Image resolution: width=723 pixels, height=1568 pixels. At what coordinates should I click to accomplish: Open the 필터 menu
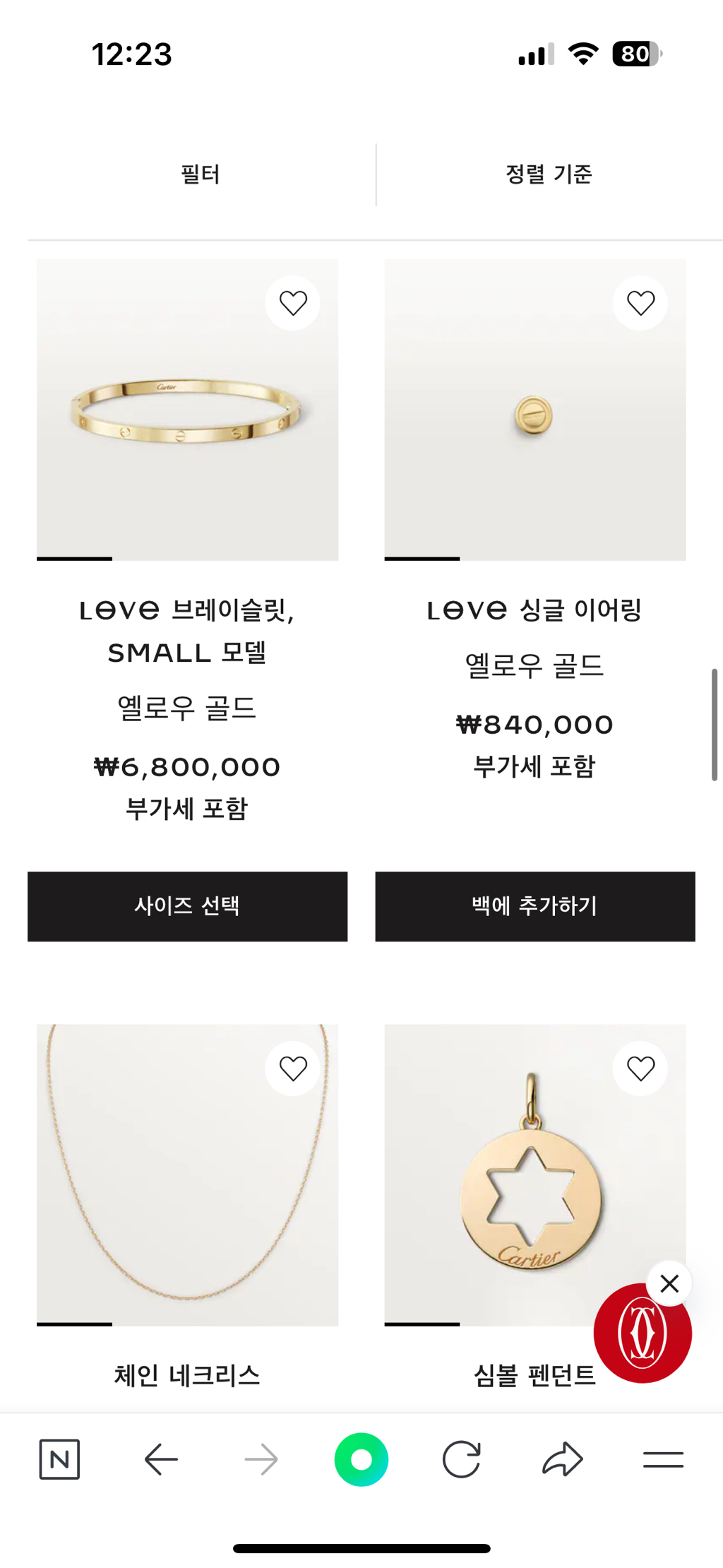200,174
